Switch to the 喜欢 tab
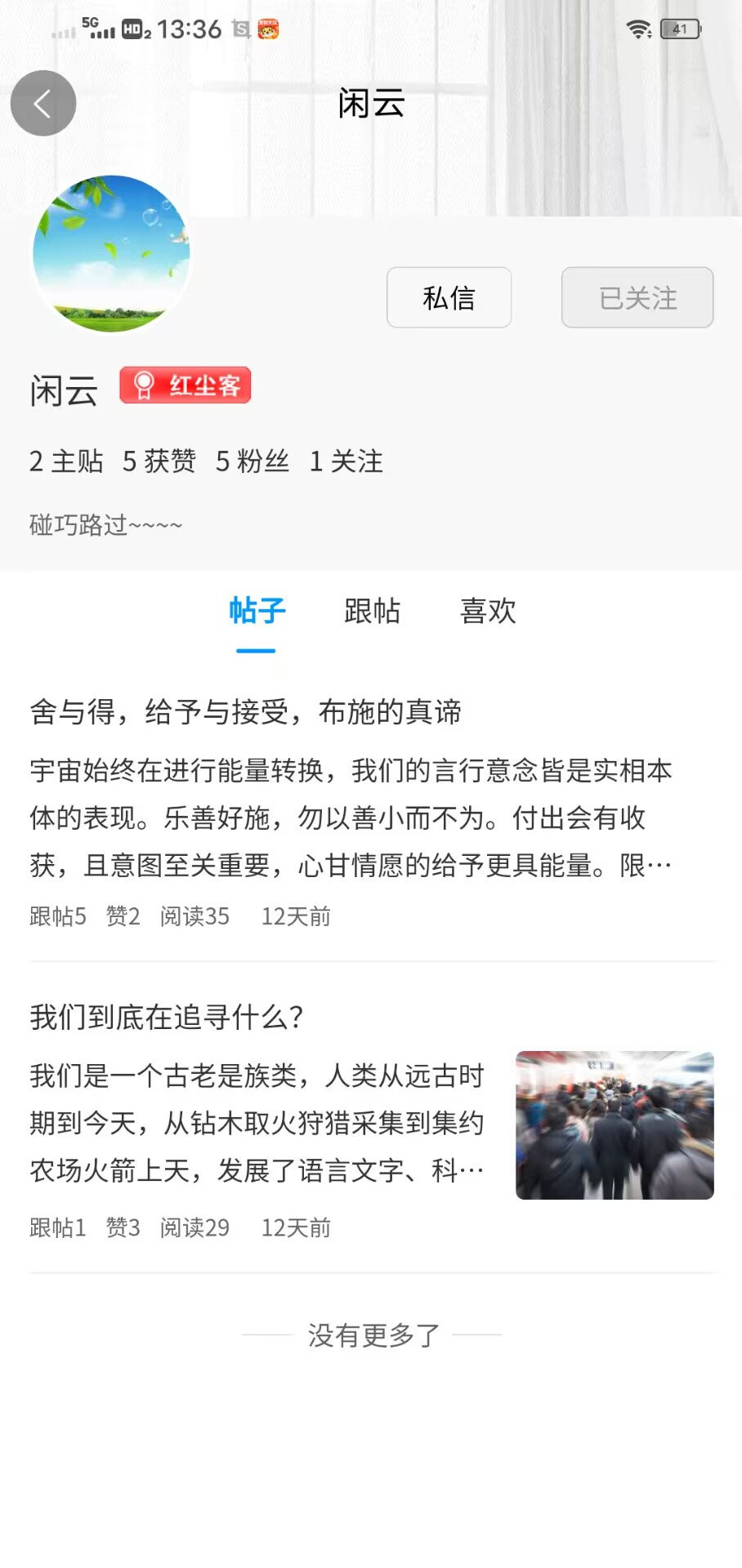 489,612
